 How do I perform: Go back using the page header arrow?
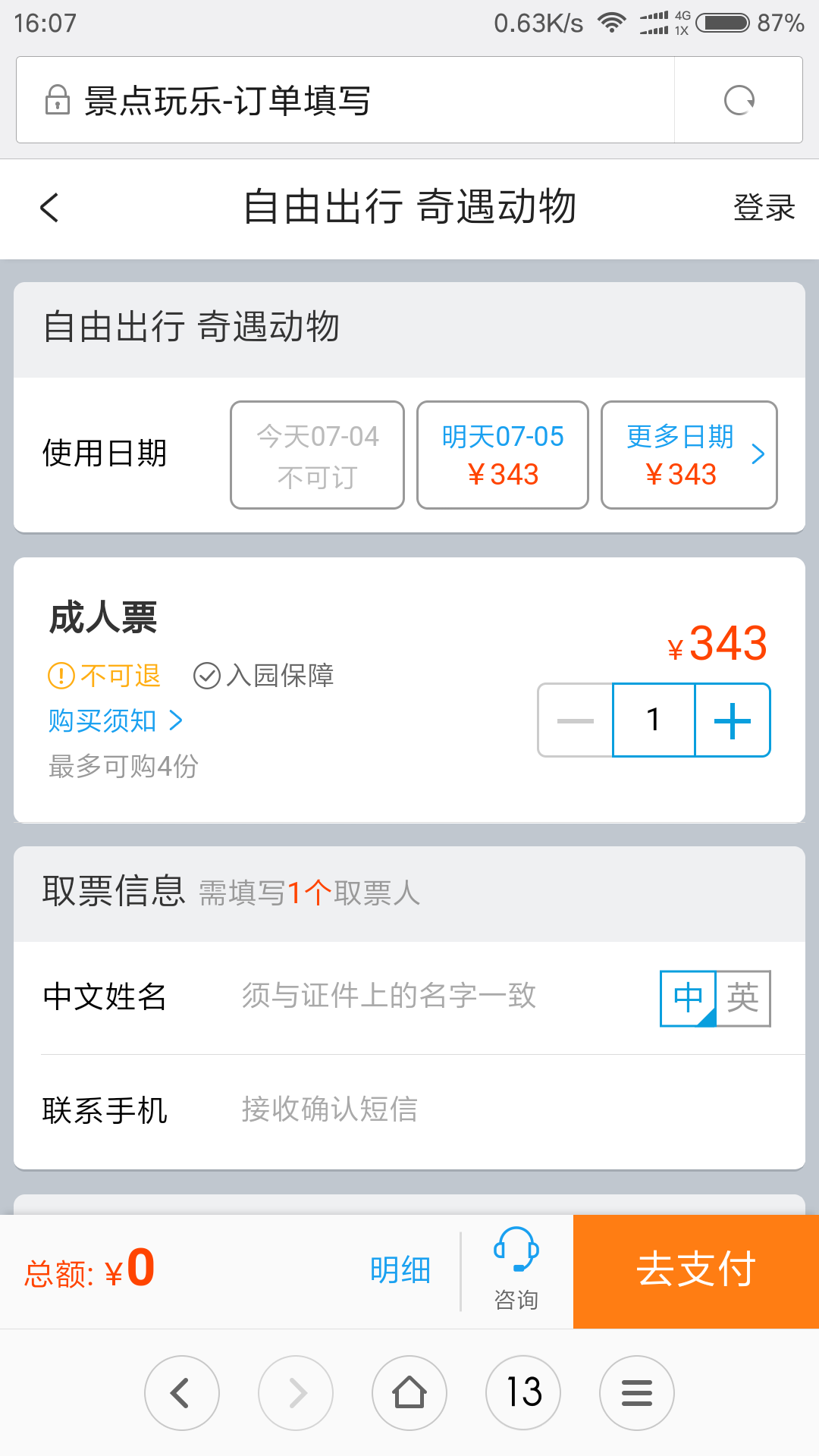pyautogui.click(x=49, y=207)
